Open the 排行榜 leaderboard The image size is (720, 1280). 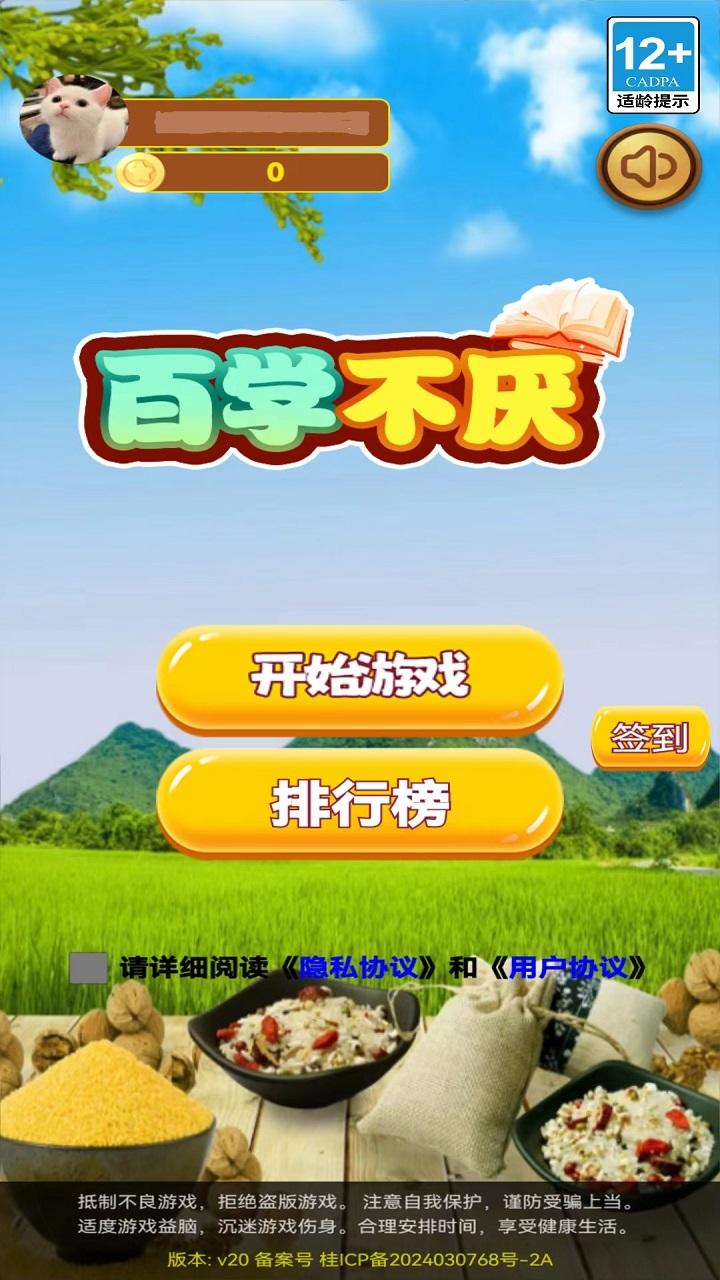tap(360, 803)
